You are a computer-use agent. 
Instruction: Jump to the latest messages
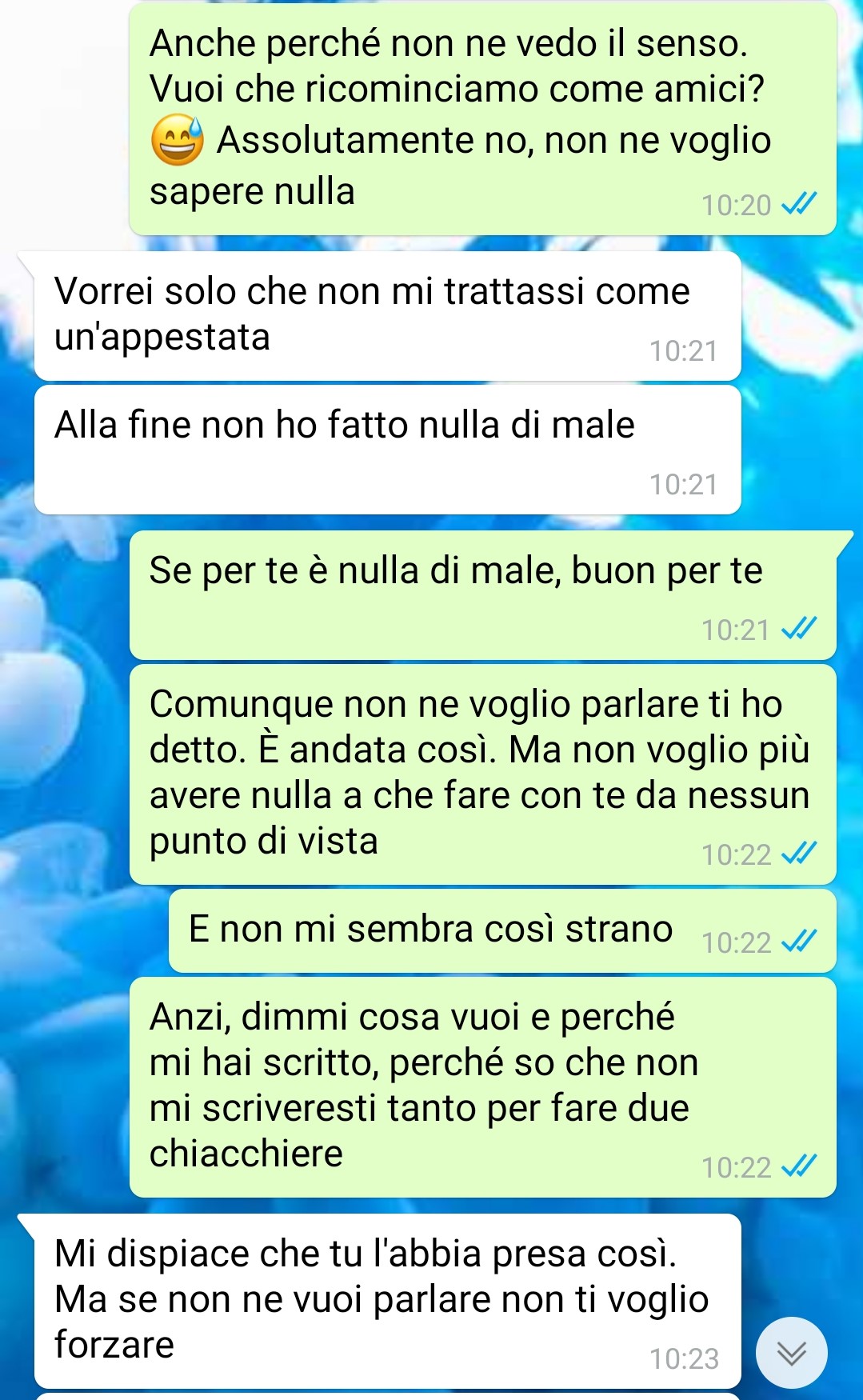coord(791,1353)
